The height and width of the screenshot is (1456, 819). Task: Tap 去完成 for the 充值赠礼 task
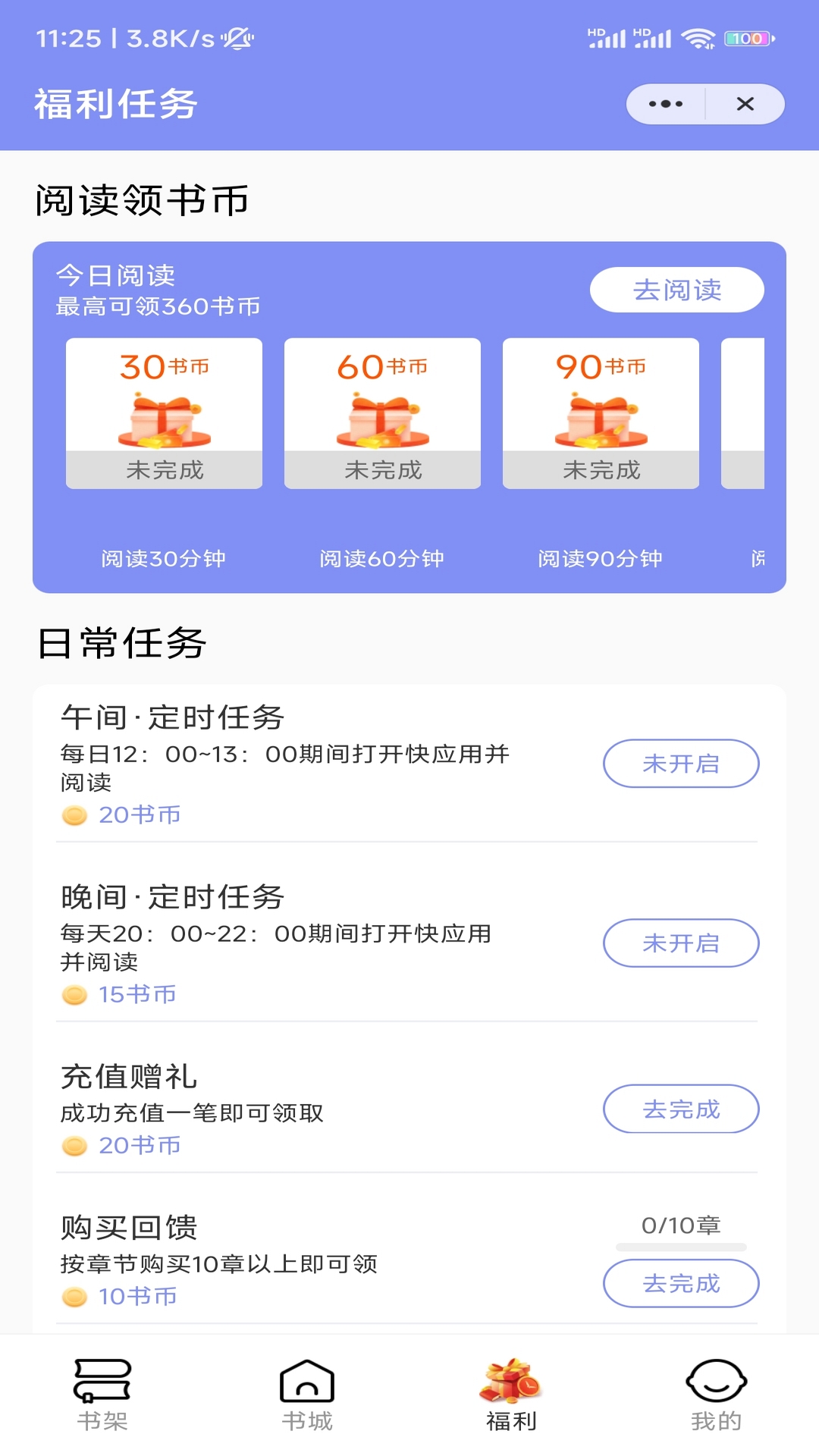coord(680,1108)
